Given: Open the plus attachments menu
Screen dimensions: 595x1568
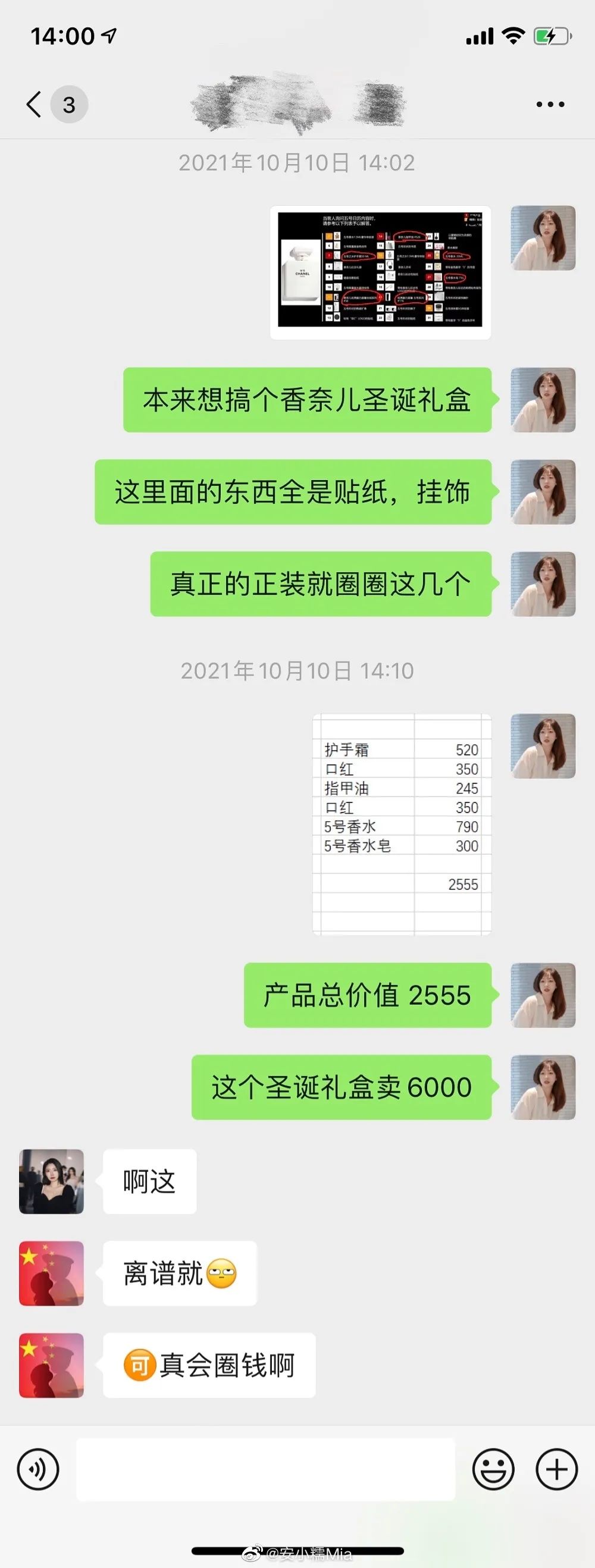Looking at the screenshot, I should 556,1469.
